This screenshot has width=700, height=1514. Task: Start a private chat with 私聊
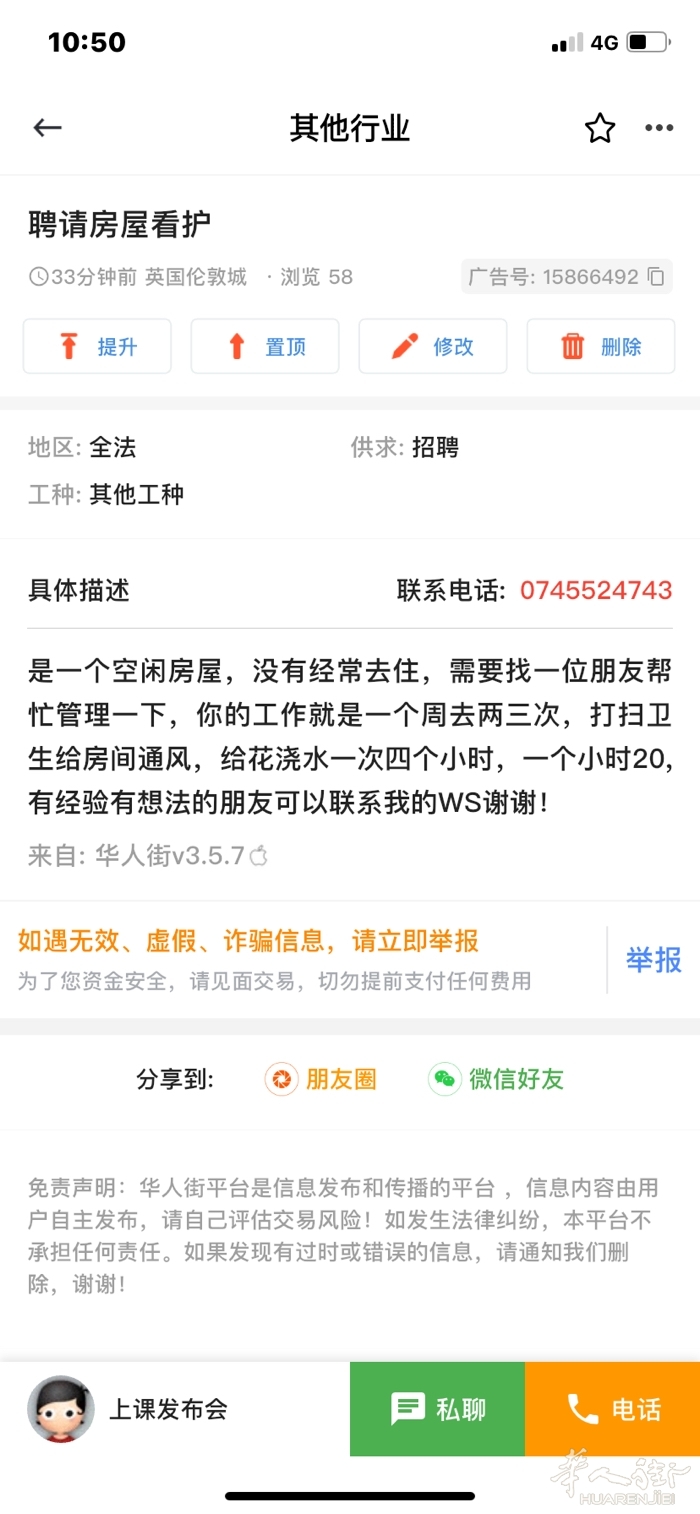[437, 1409]
